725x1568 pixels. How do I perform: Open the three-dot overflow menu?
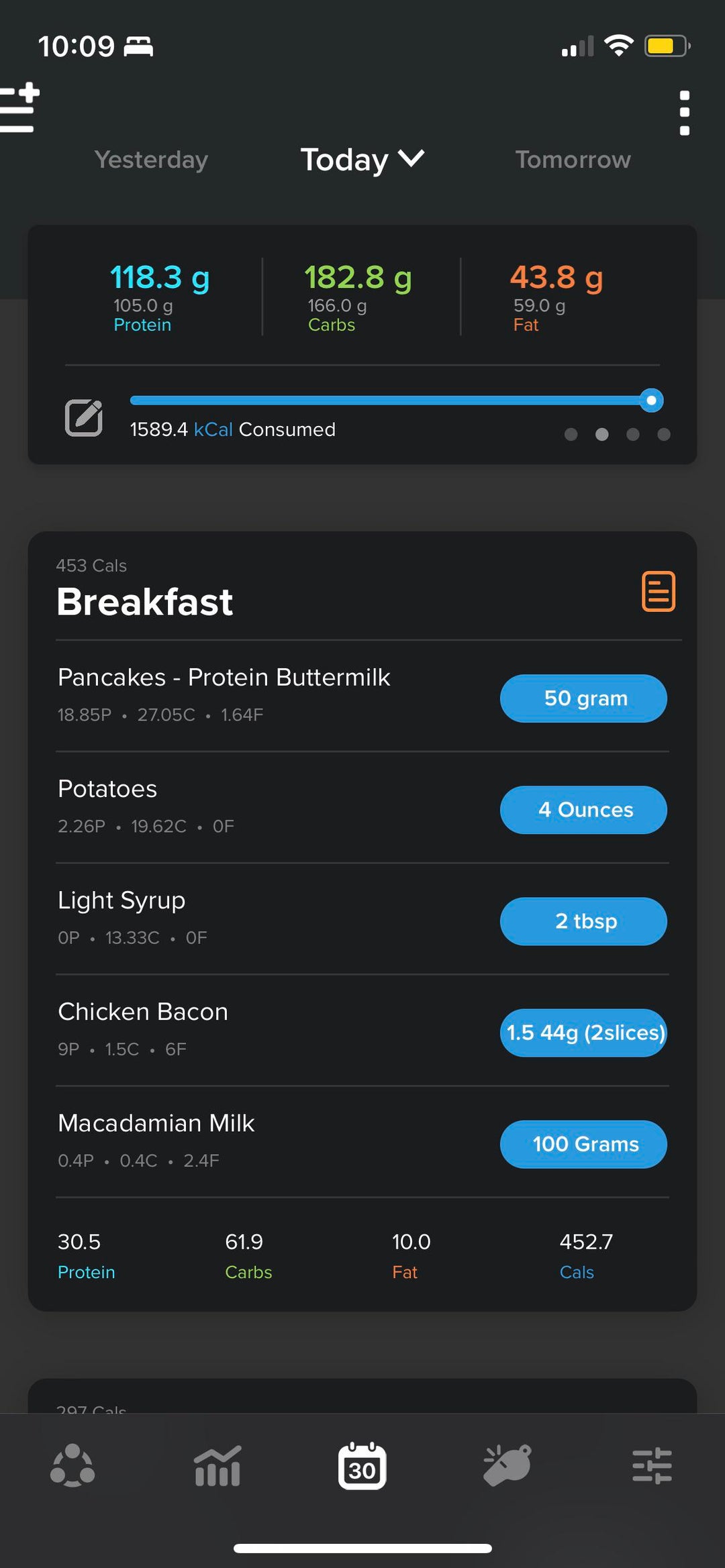(684, 113)
